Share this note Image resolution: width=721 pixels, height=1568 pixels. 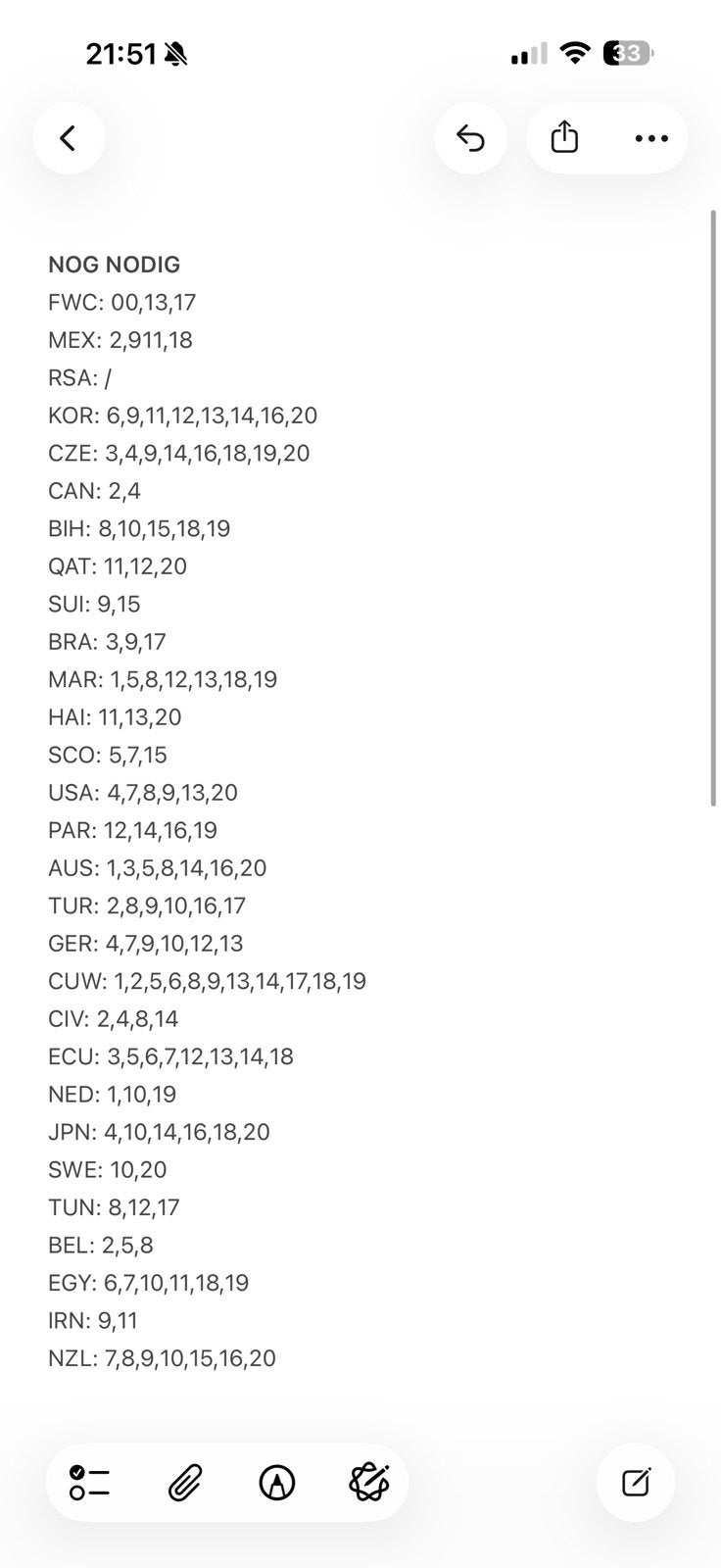click(x=564, y=138)
